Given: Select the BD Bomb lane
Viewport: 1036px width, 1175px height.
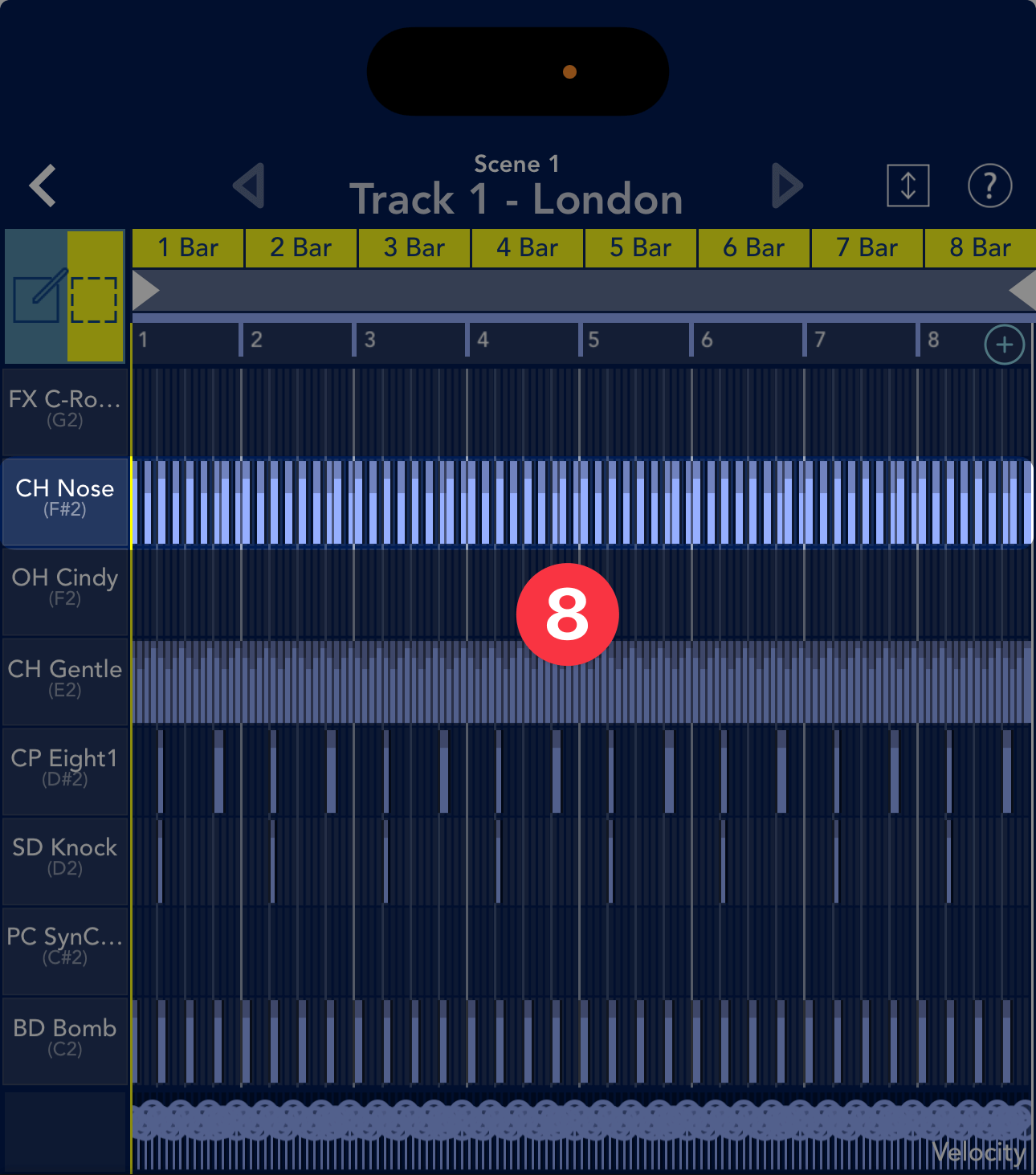Looking at the screenshot, I should pos(64,1037).
